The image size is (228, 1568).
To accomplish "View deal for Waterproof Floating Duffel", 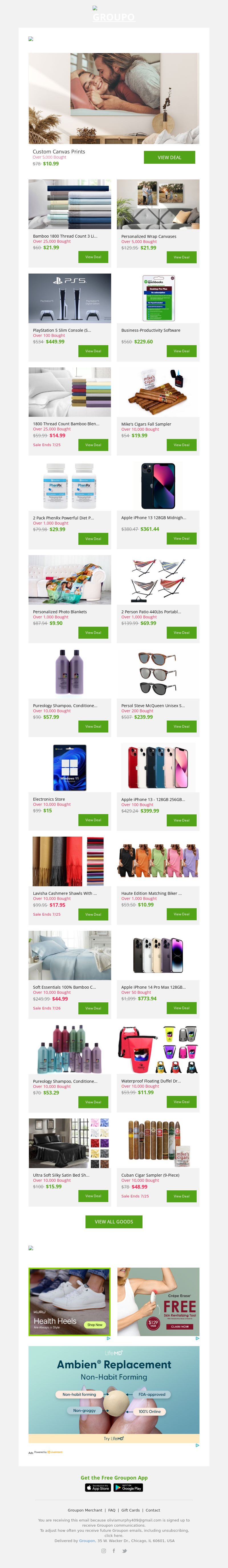I will coord(181,1102).
